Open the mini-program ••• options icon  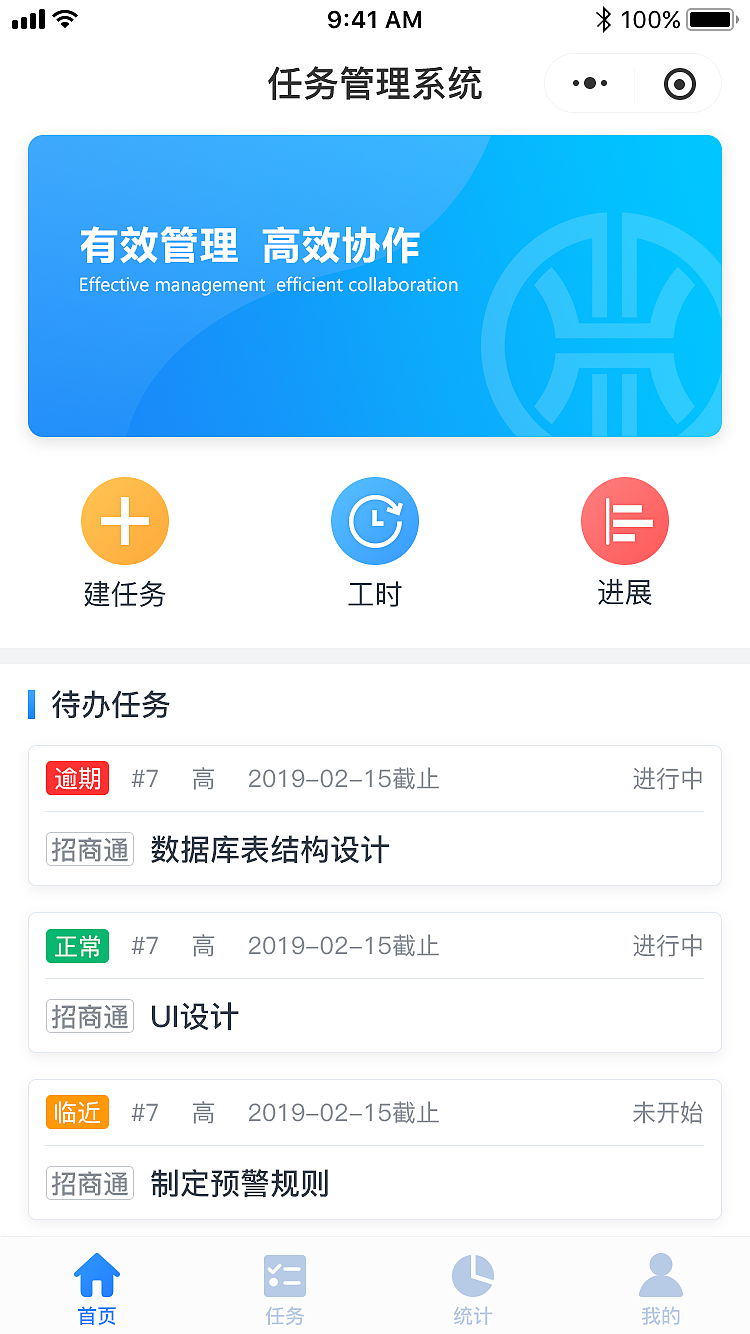589,83
